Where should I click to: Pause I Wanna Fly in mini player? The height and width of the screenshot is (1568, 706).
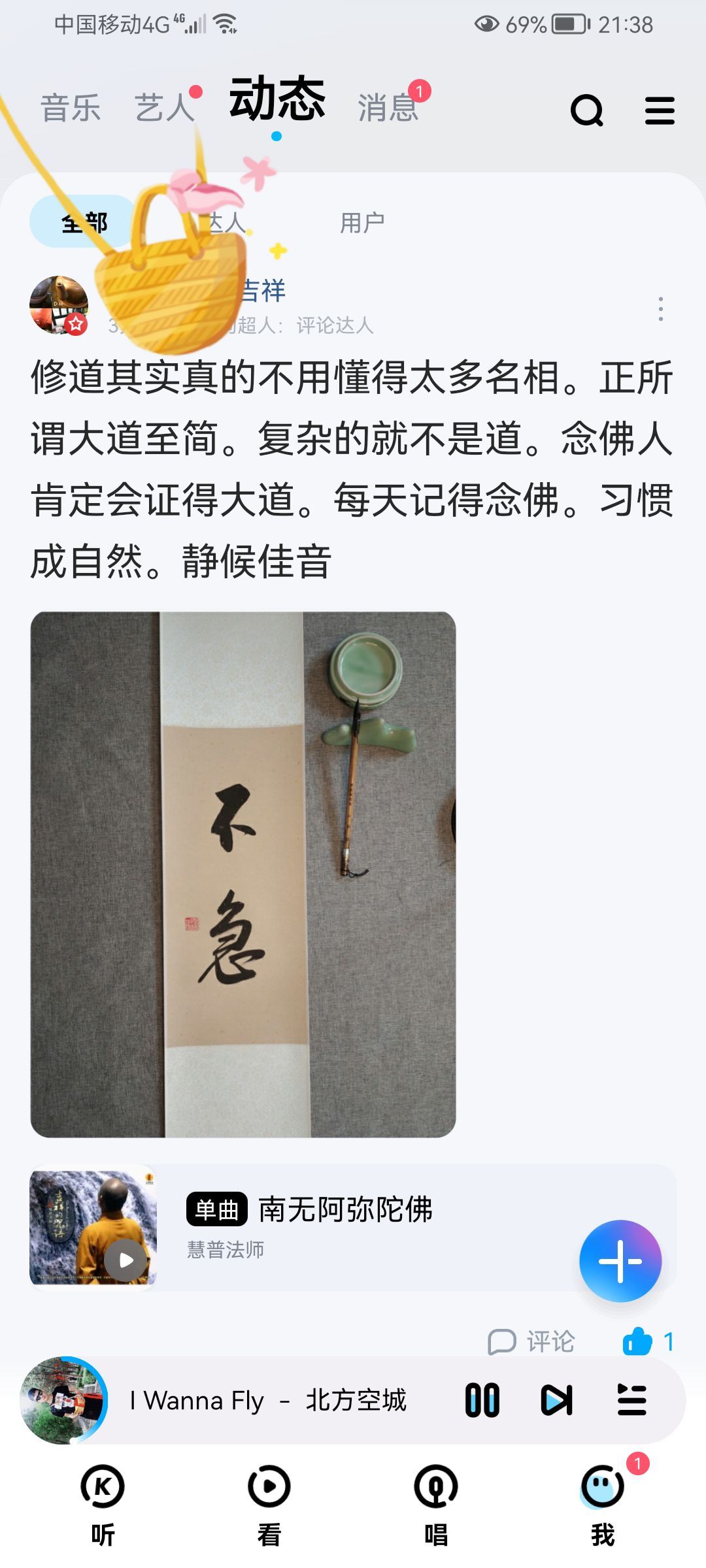click(x=482, y=1400)
